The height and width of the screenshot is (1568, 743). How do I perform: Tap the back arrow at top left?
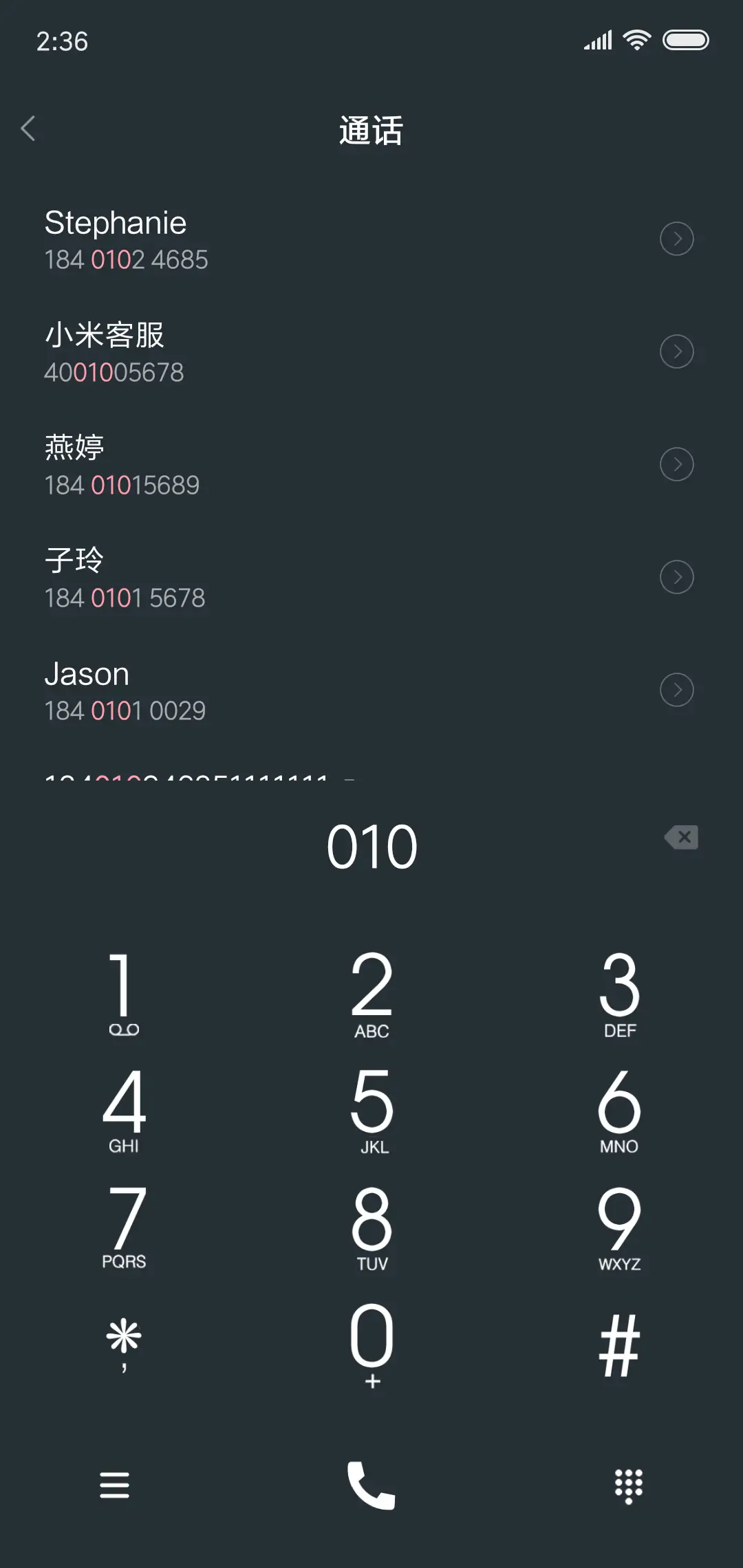click(x=30, y=129)
